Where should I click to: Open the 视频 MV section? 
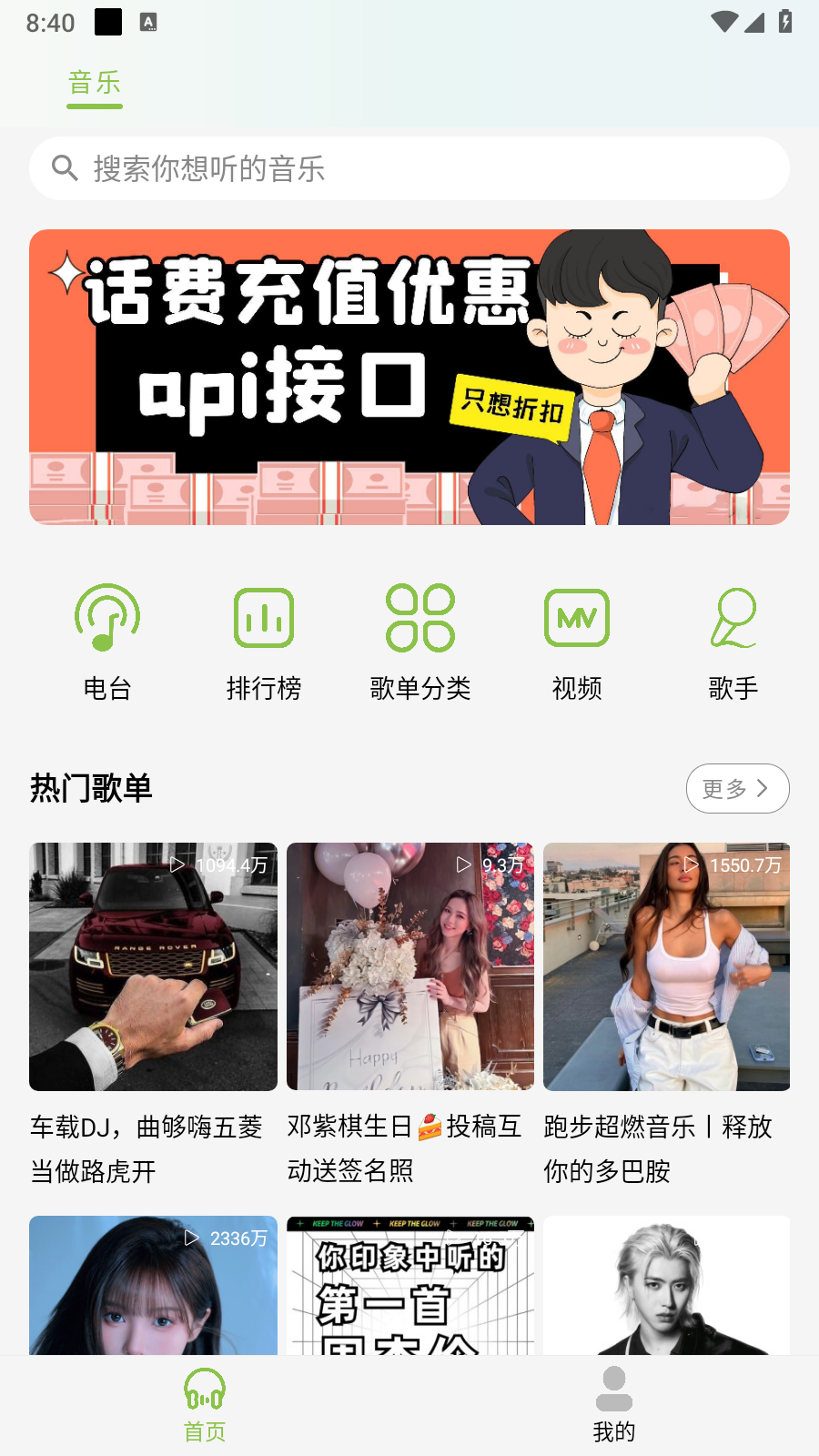[577, 642]
